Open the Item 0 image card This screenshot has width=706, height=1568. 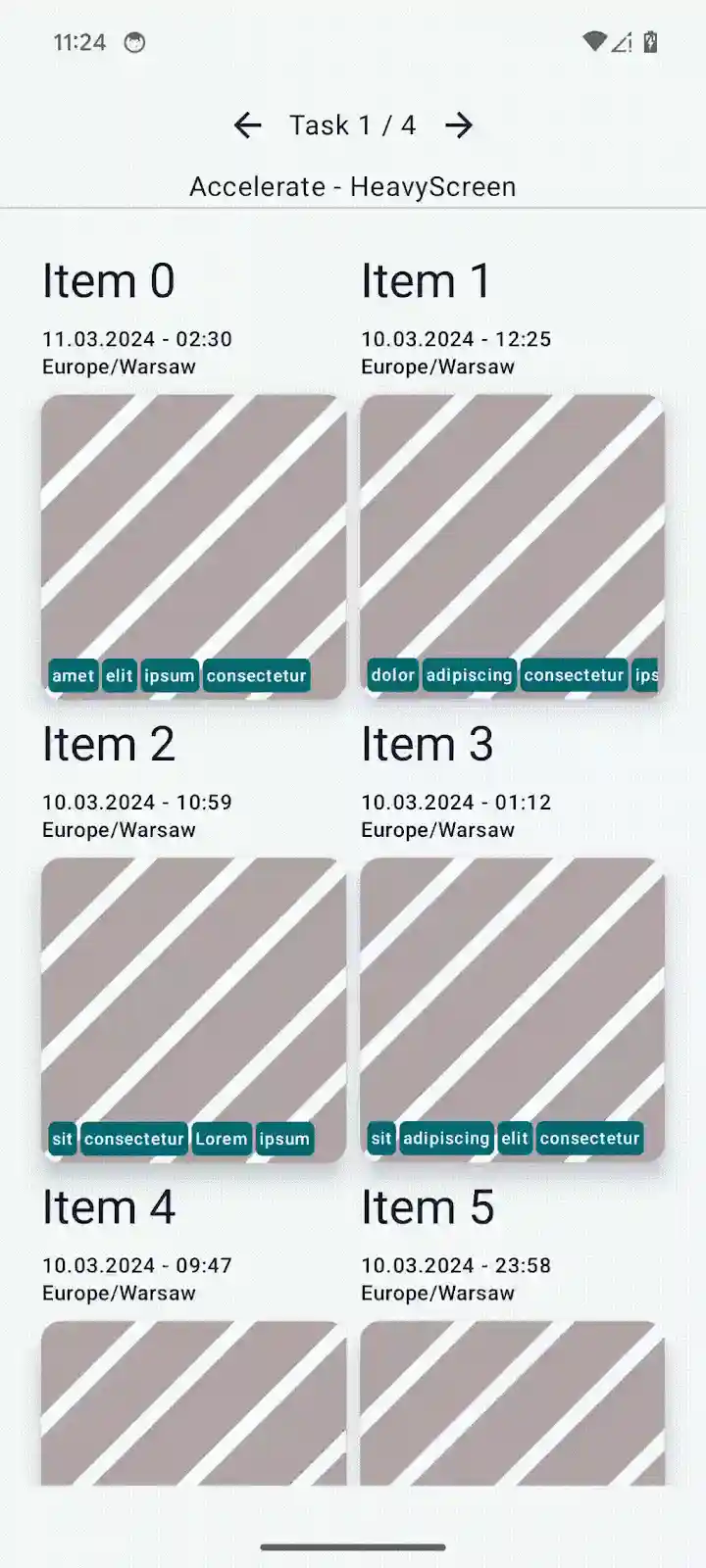click(x=193, y=529)
